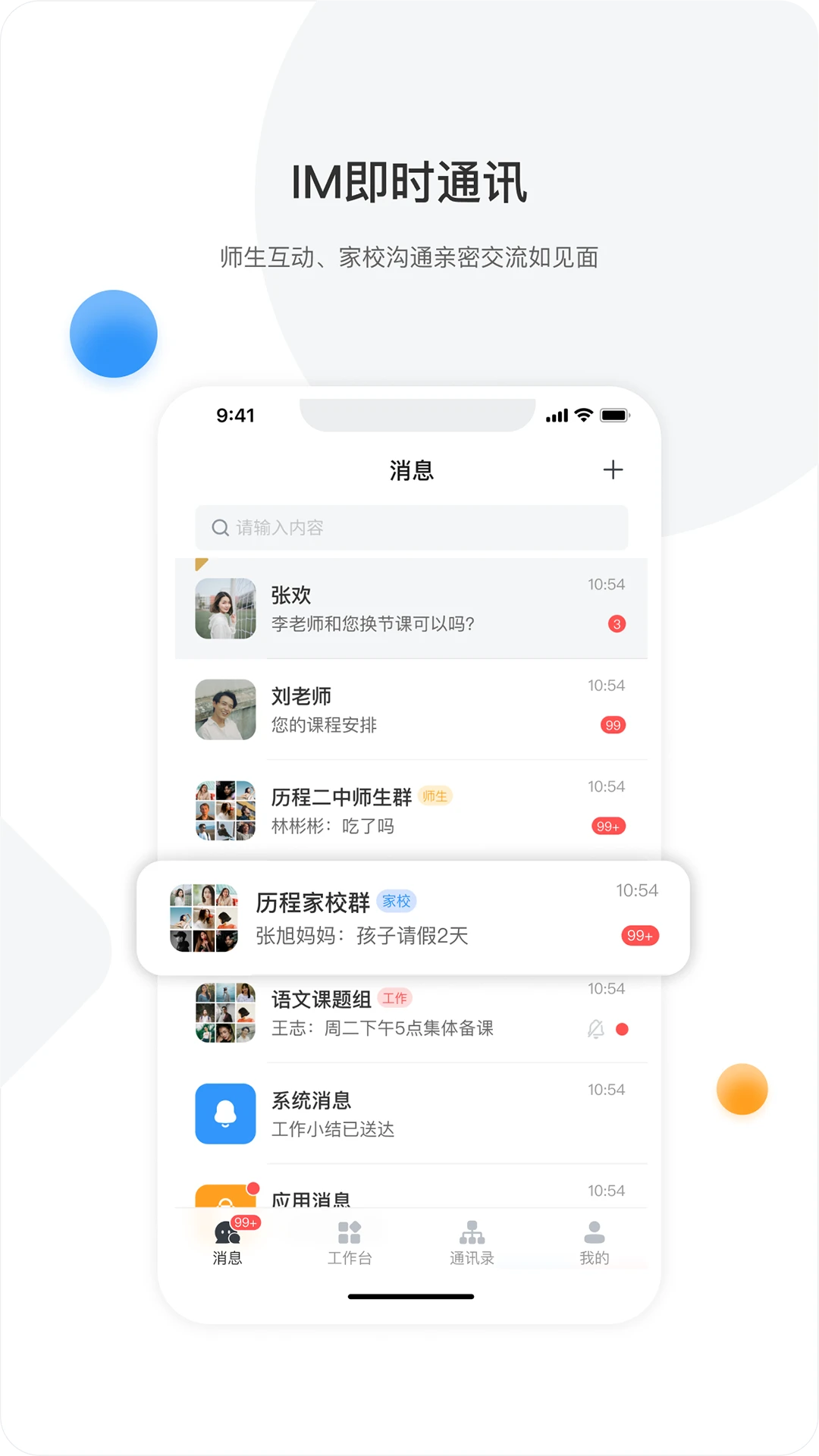Click the search magnifier icon
The width and height of the screenshot is (819, 1456).
[220, 528]
